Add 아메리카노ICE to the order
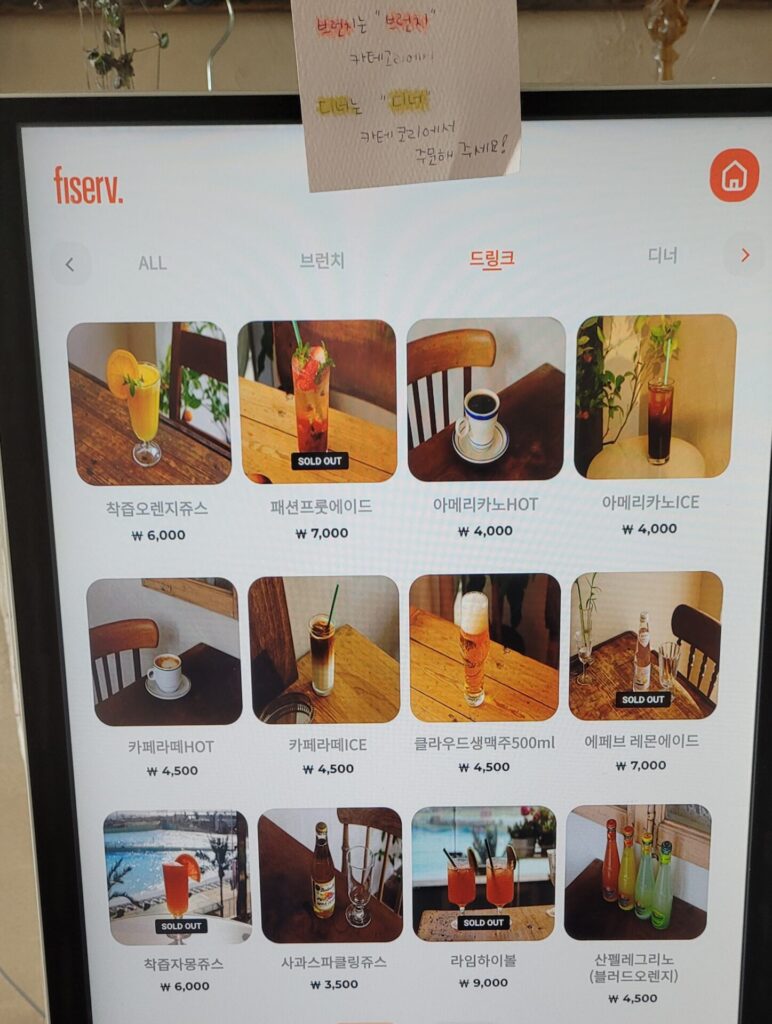Viewport: 772px width, 1024px height. click(x=655, y=397)
